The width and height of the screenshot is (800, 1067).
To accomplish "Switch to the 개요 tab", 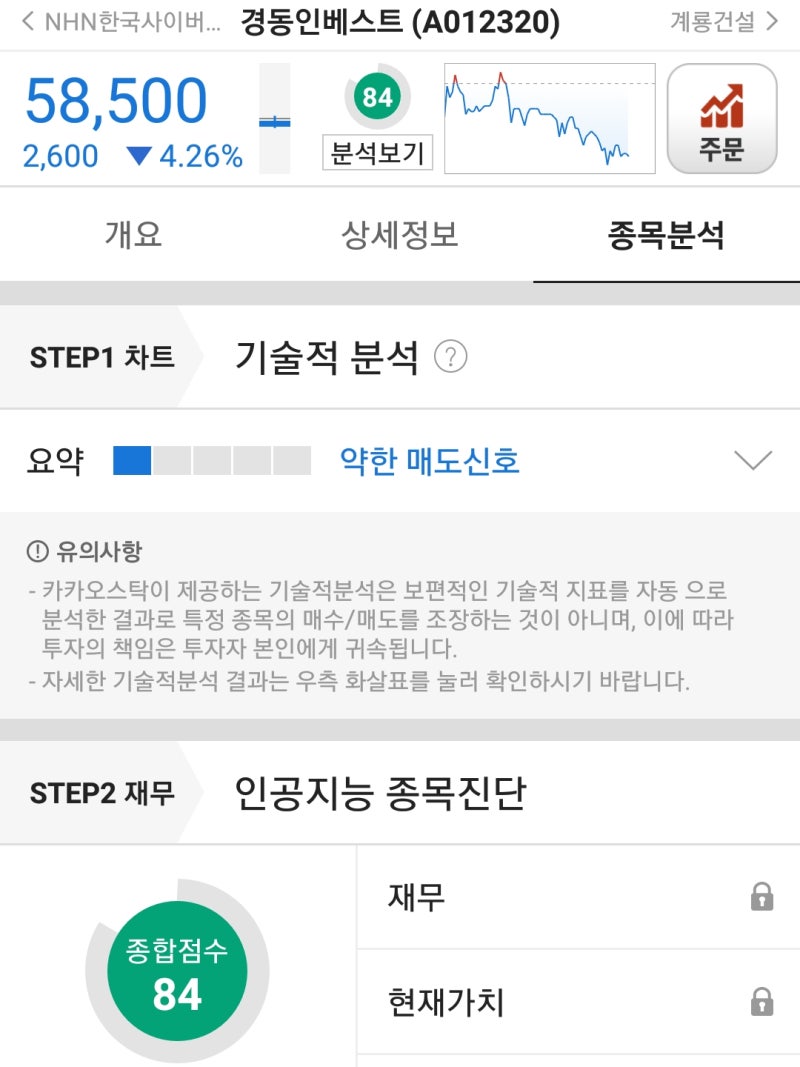I will pos(131,234).
